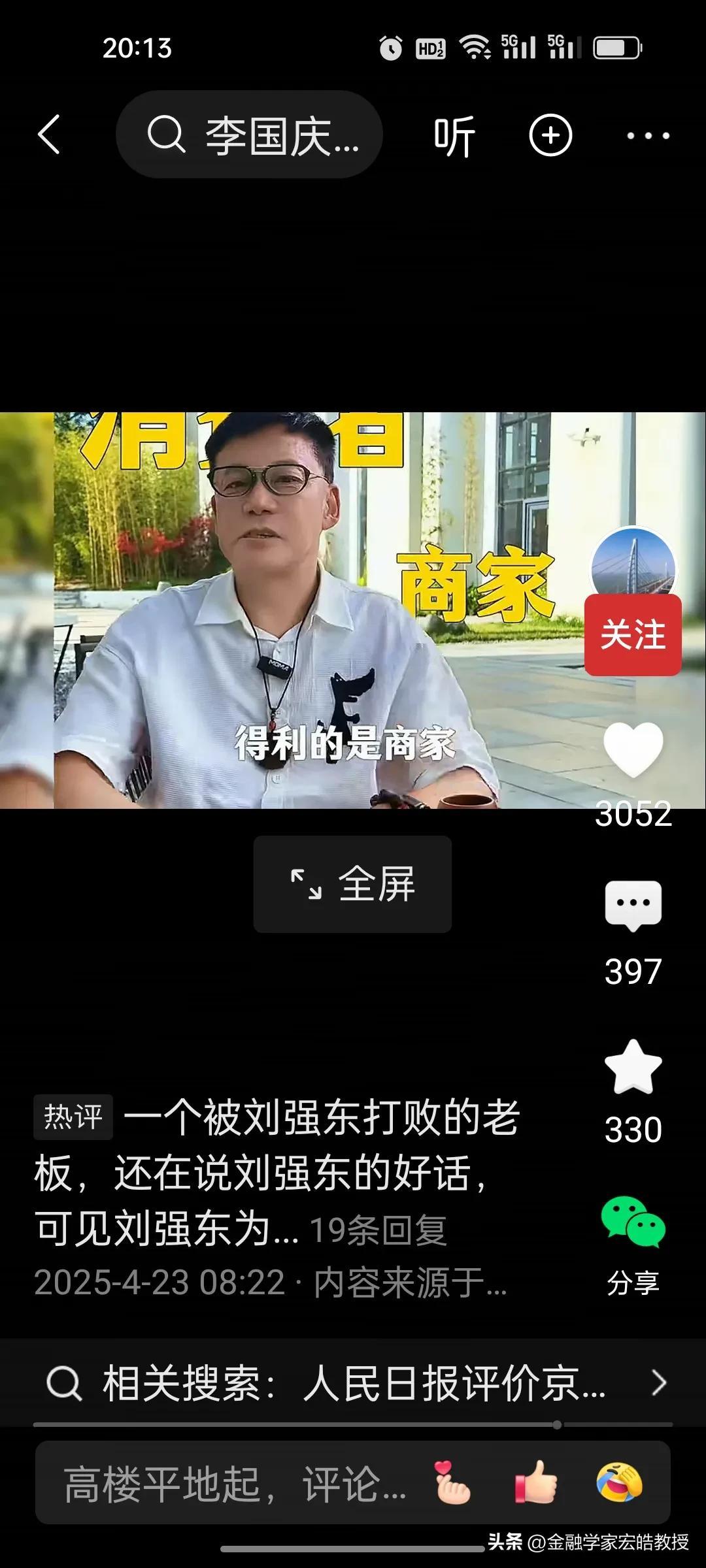The image size is (706, 1568).
Task: Open the uploader's bridge avatar
Action: pyautogui.click(x=633, y=566)
